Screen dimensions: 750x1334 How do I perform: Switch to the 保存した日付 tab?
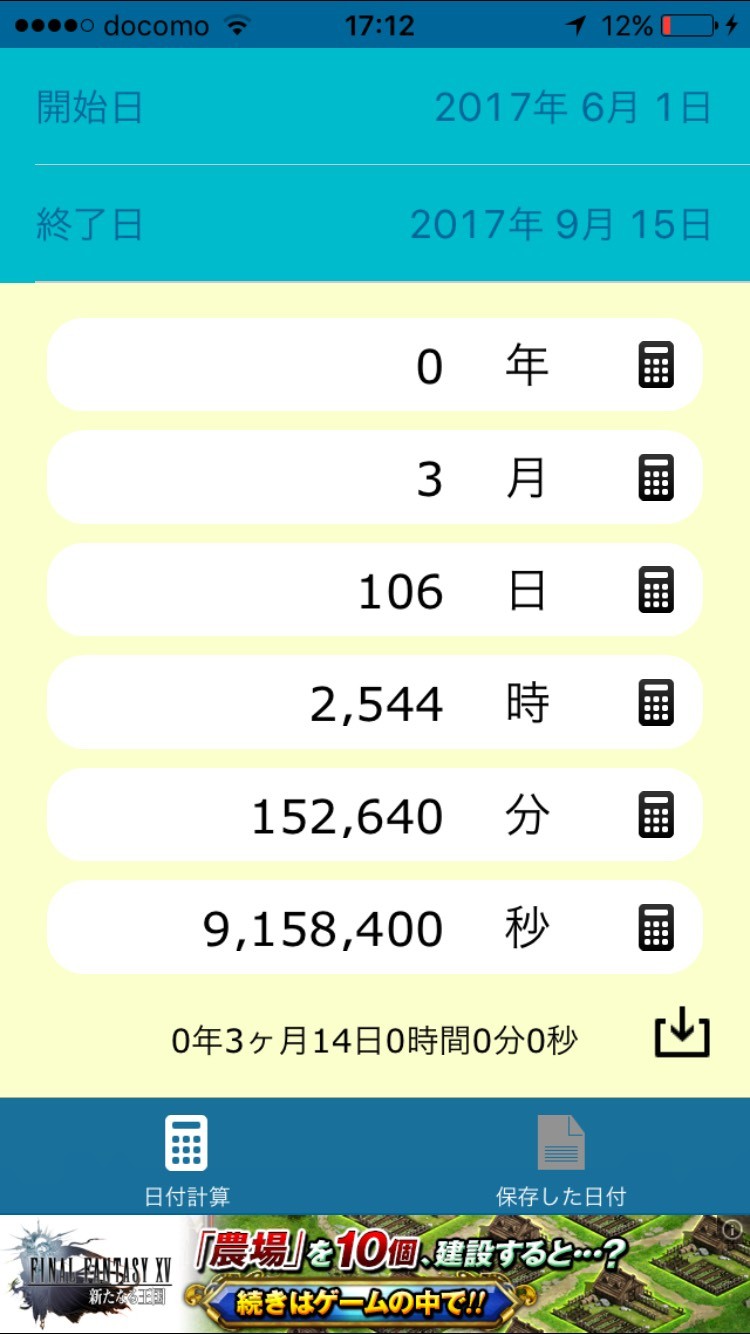561,1158
